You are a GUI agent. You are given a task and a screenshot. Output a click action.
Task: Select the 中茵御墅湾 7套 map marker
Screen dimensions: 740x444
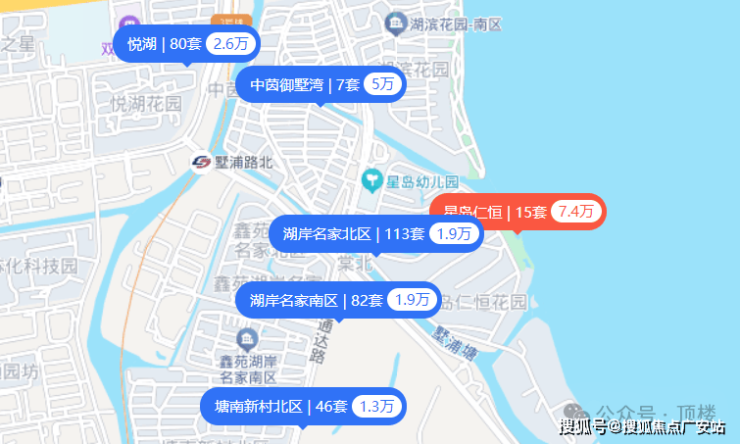coord(323,85)
